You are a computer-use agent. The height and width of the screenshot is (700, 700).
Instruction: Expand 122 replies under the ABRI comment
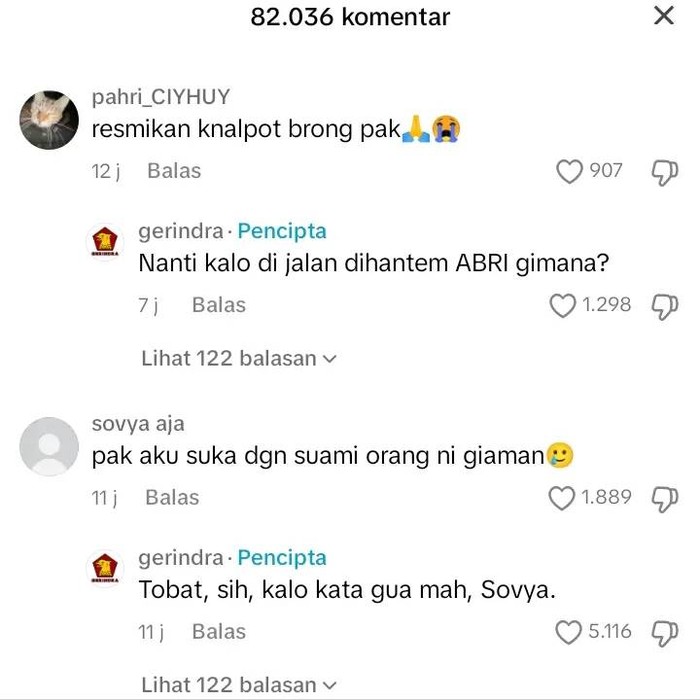(238, 358)
